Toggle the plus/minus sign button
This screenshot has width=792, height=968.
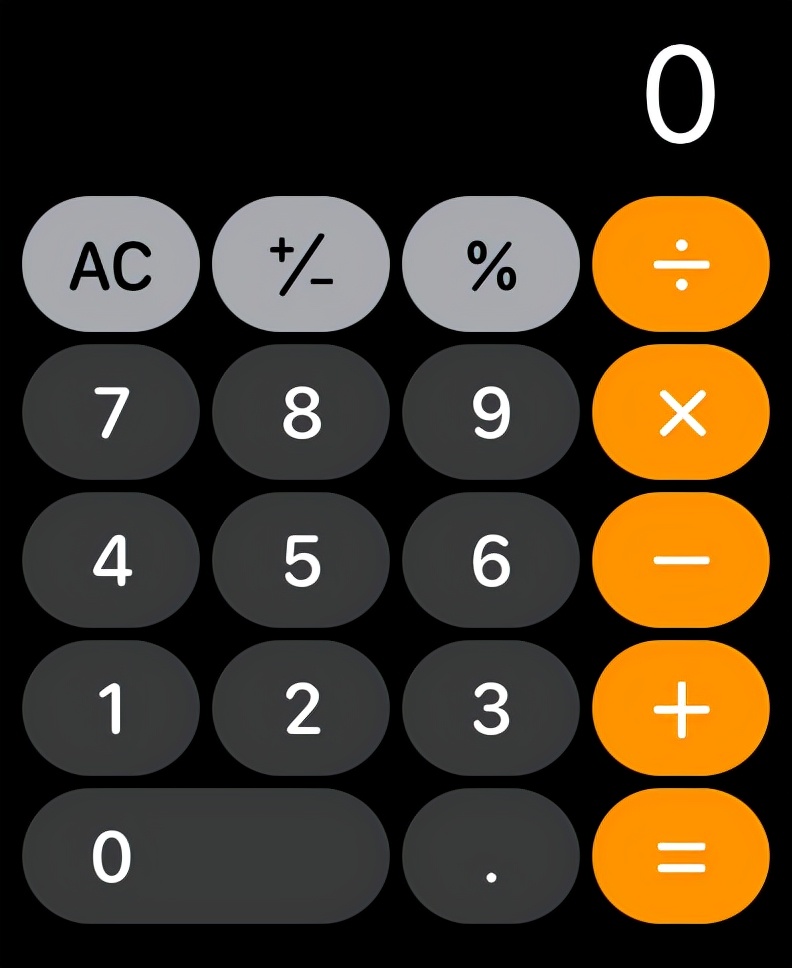pyautogui.click(x=300, y=263)
